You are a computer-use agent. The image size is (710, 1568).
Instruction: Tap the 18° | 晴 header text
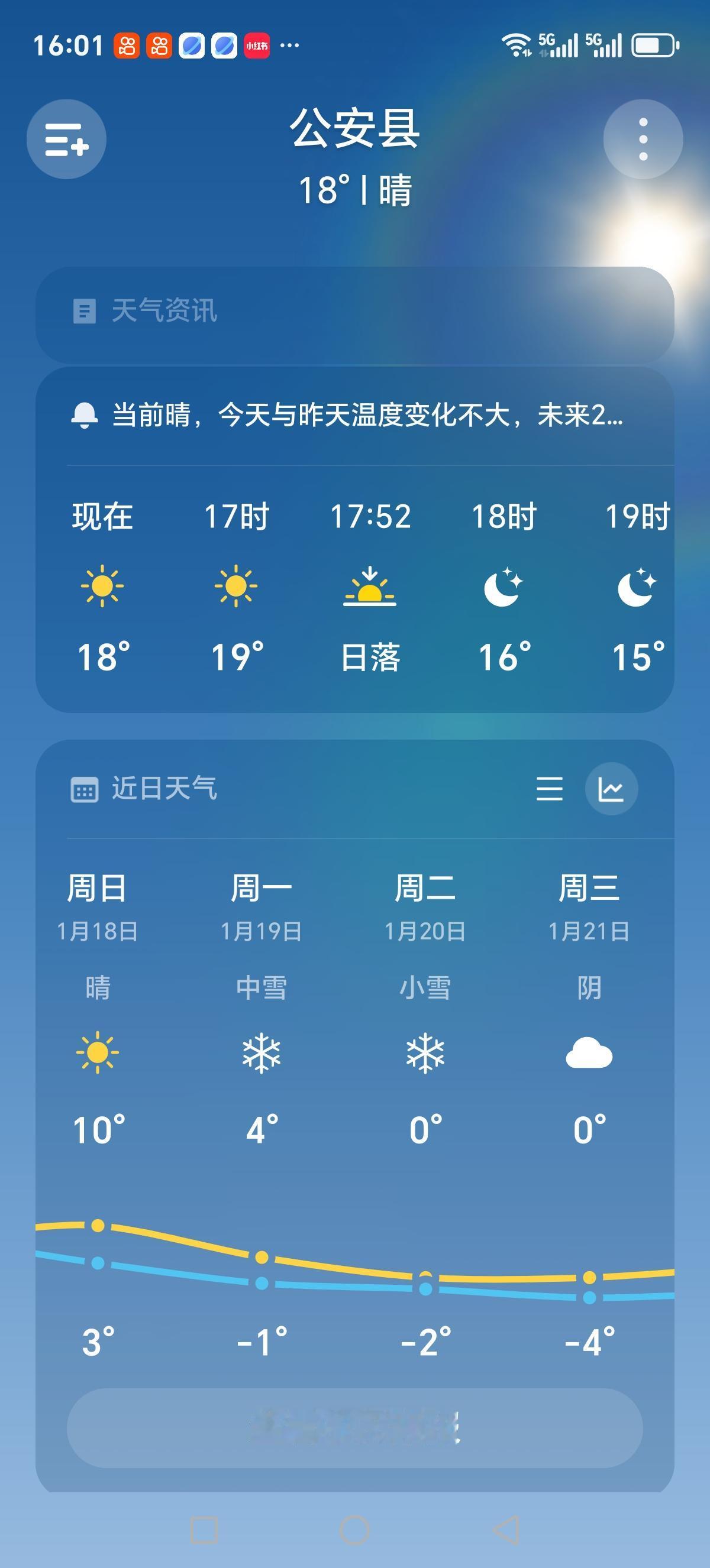point(355,190)
